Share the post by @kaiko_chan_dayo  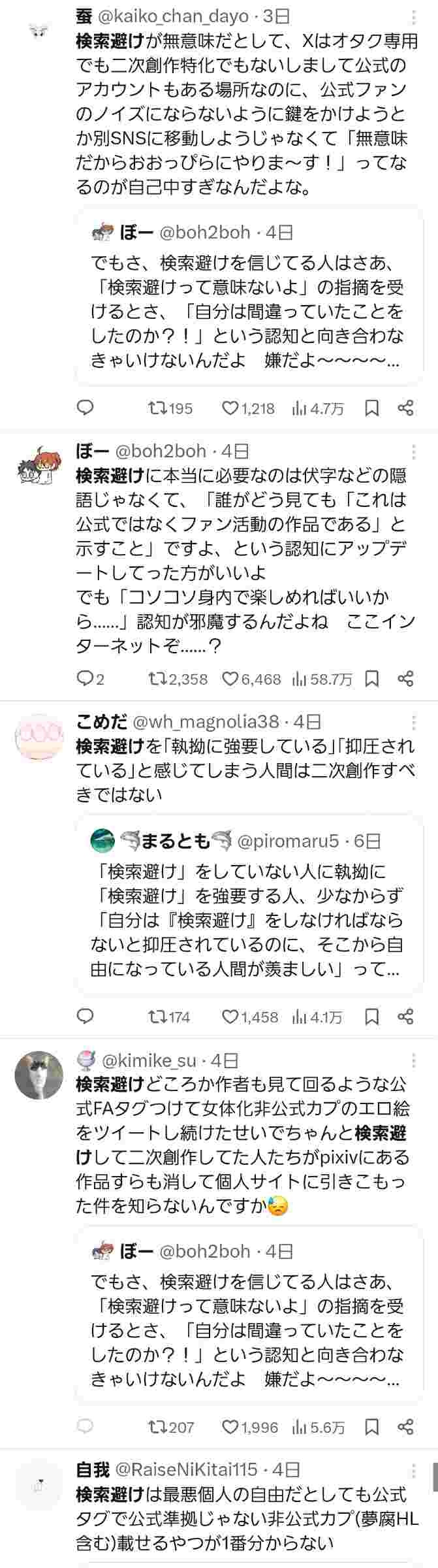405,408
